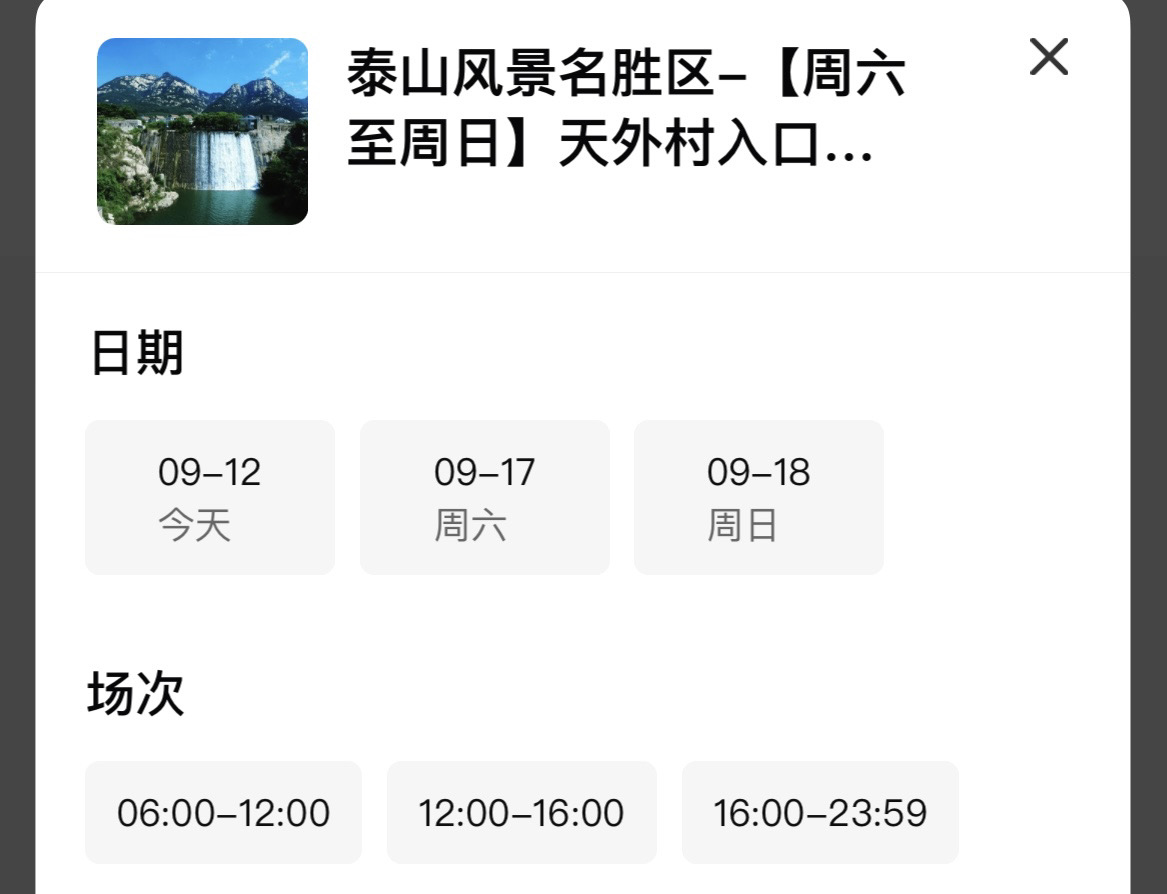Choose the 12:00-16:00 time slot
Image resolution: width=1167 pixels, height=894 pixels.
(x=521, y=812)
